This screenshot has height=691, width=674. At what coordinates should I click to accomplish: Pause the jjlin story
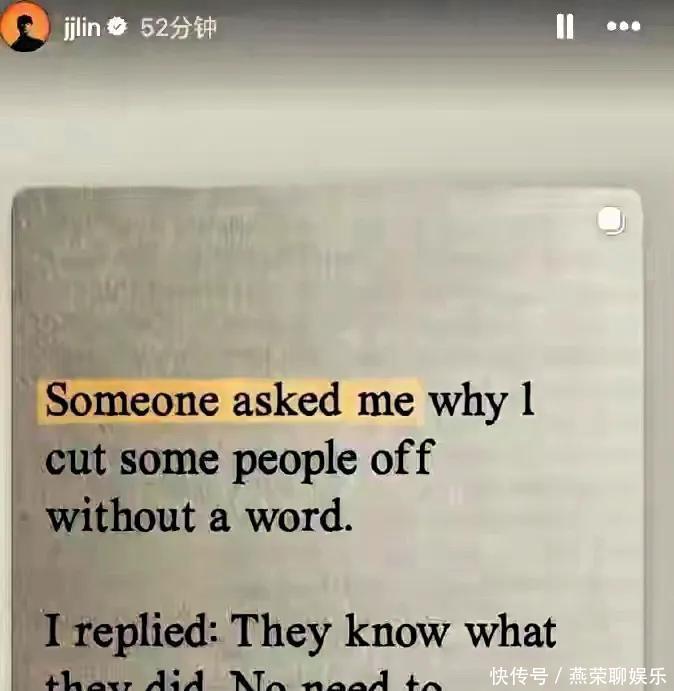[x=565, y=27]
